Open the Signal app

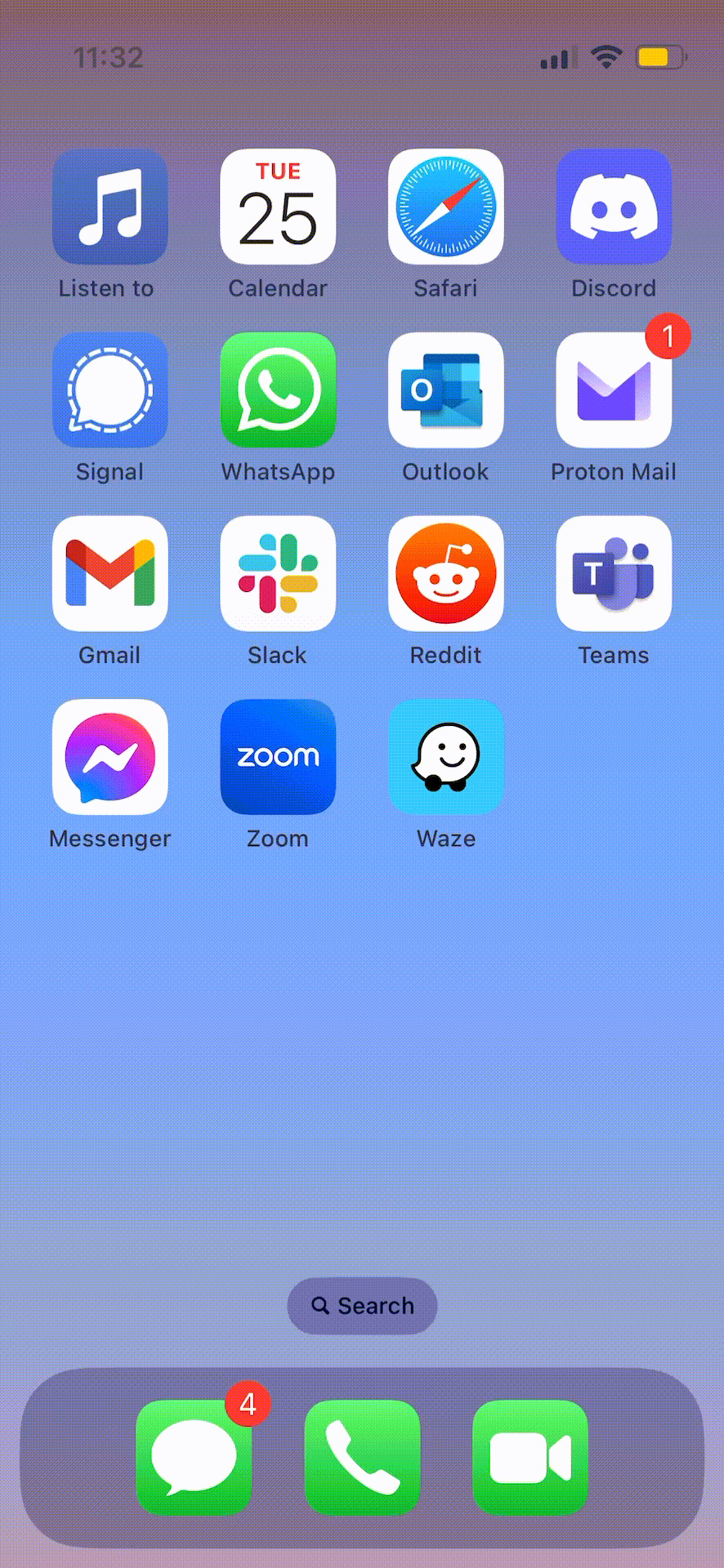(110, 390)
